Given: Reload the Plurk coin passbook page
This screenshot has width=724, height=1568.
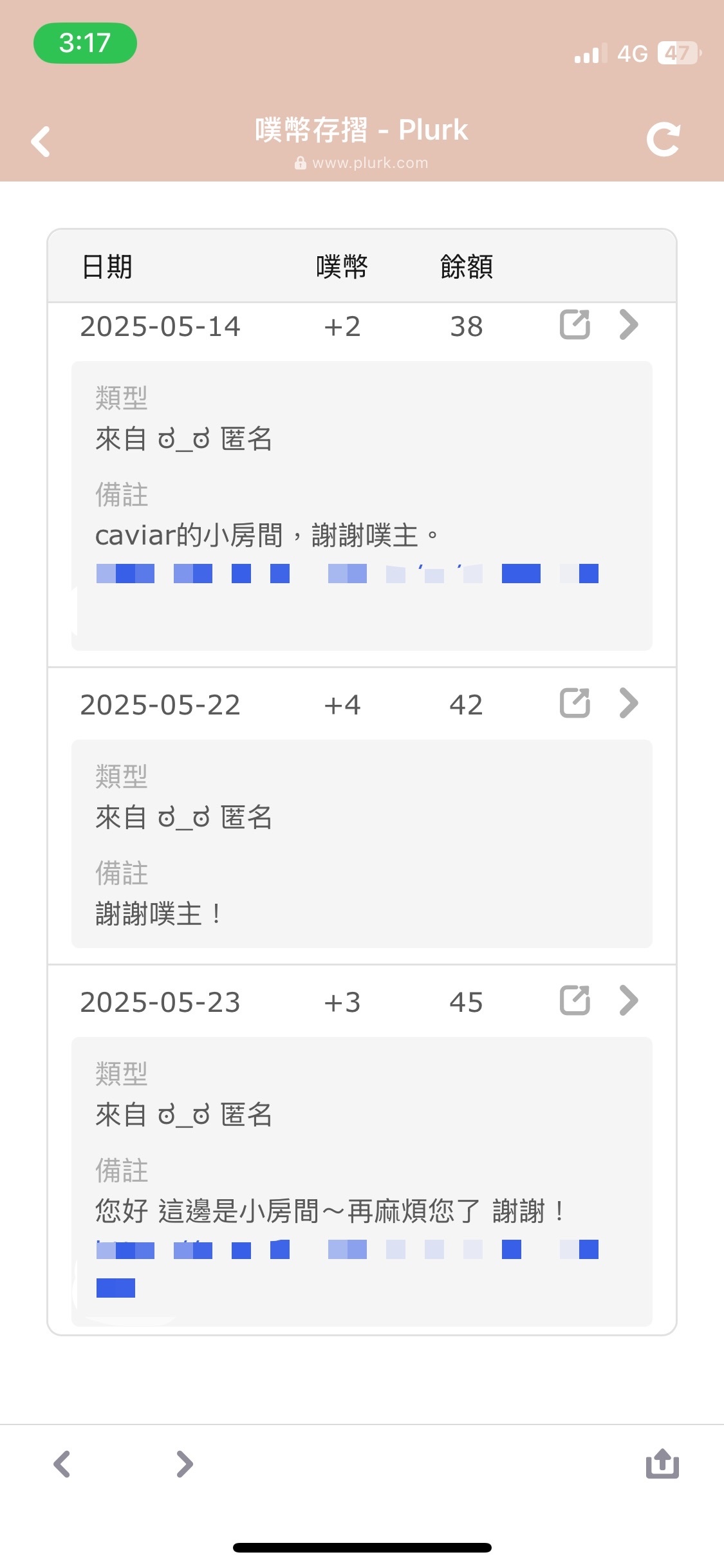Looking at the screenshot, I should coord(663,139).
